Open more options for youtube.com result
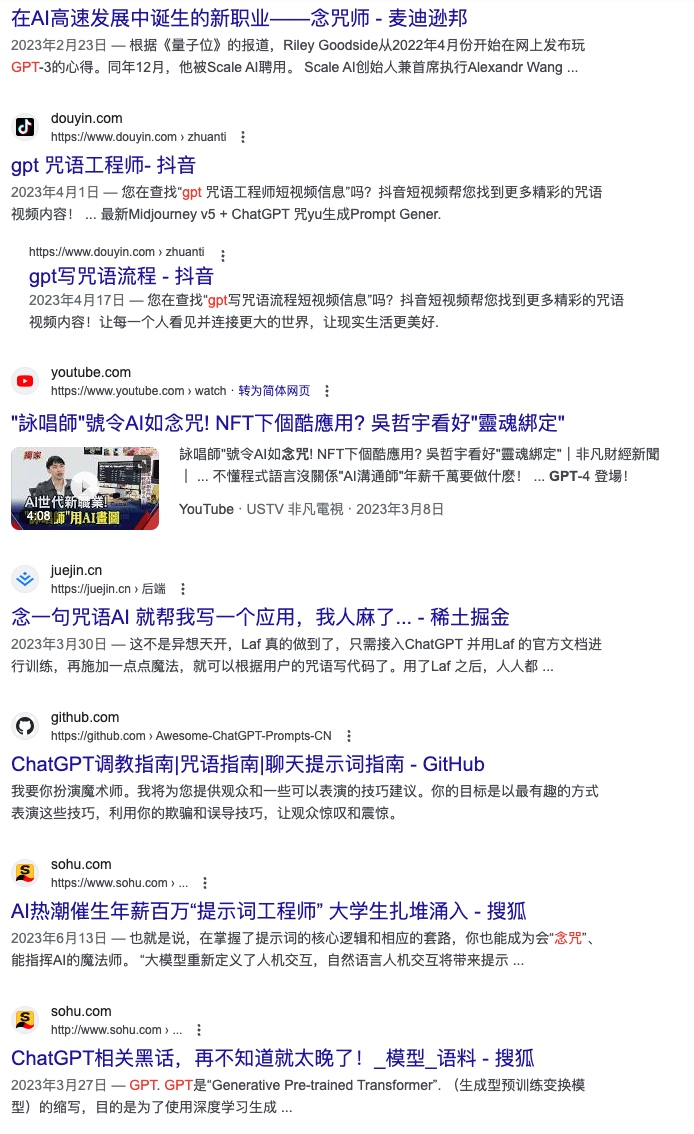Screen dimensions: 694x1134 326,391
